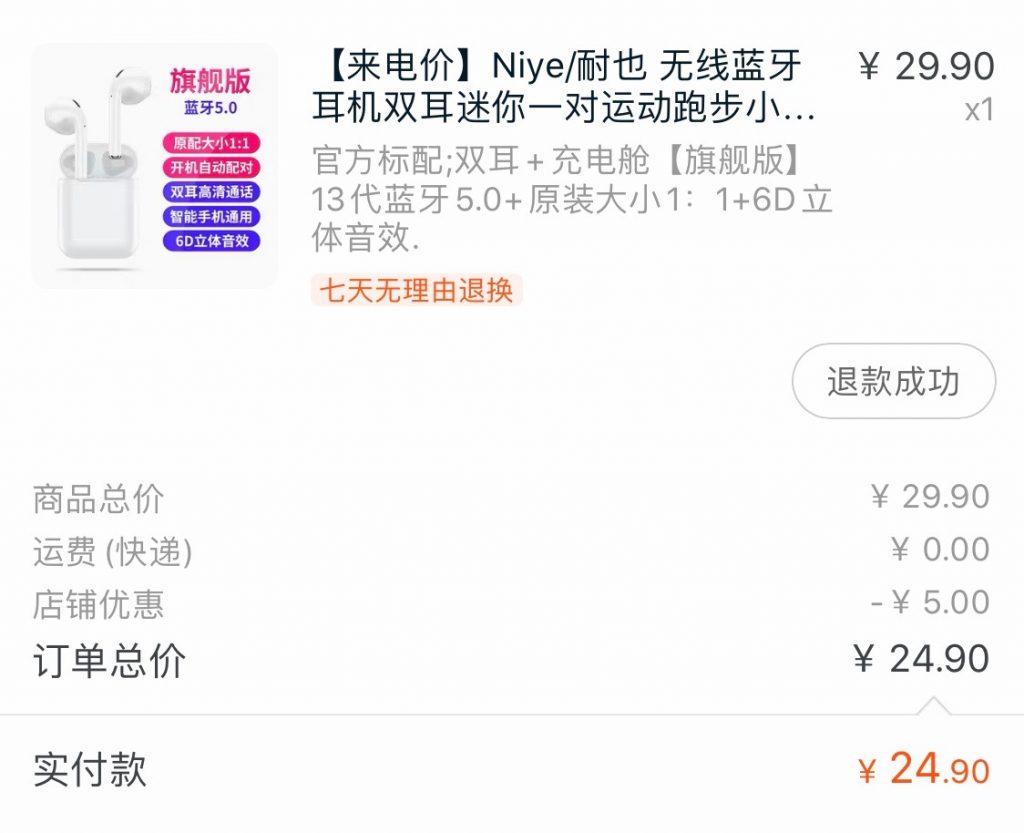Open the Niye earbuds product image
1024x833 pixels.
coord(155,166)
